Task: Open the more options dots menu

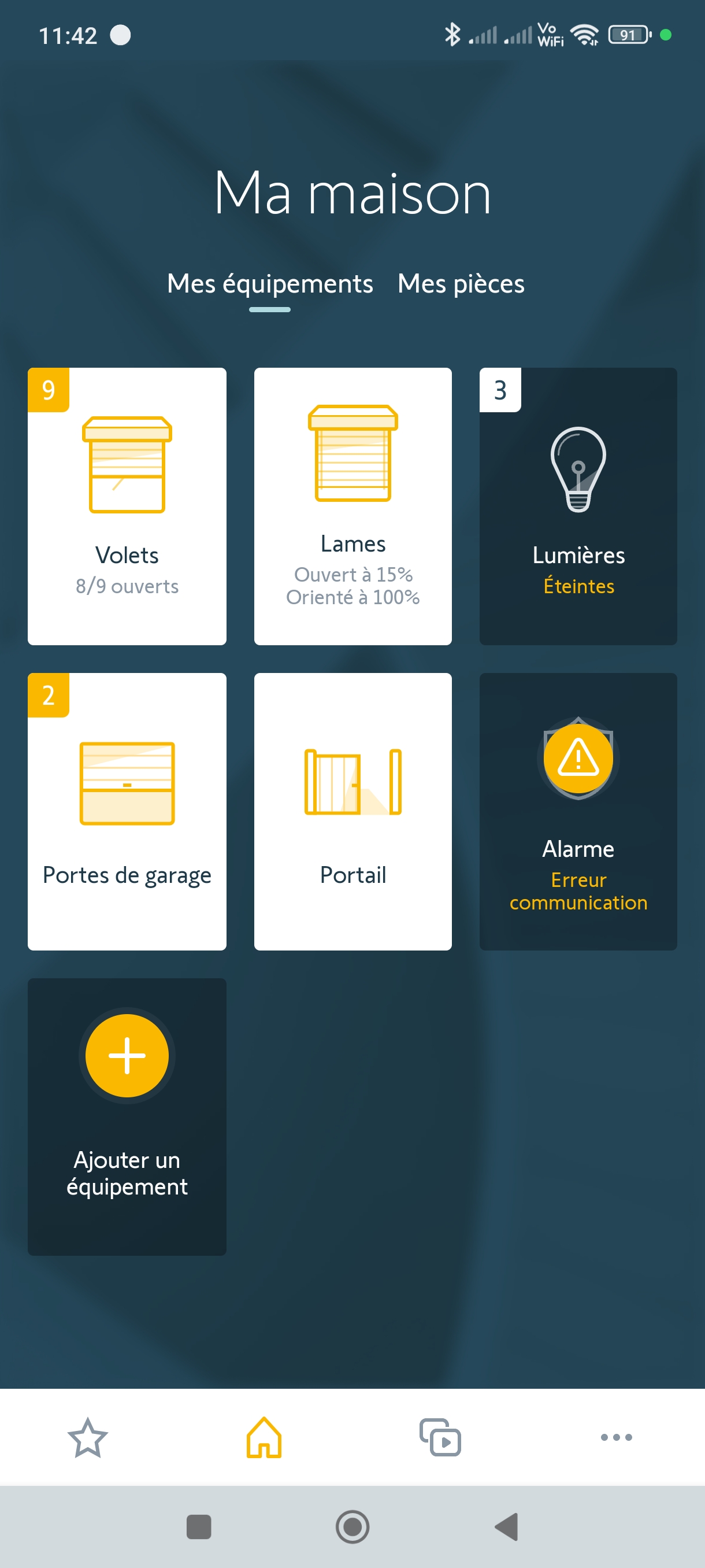Action: coord(615,1438)
